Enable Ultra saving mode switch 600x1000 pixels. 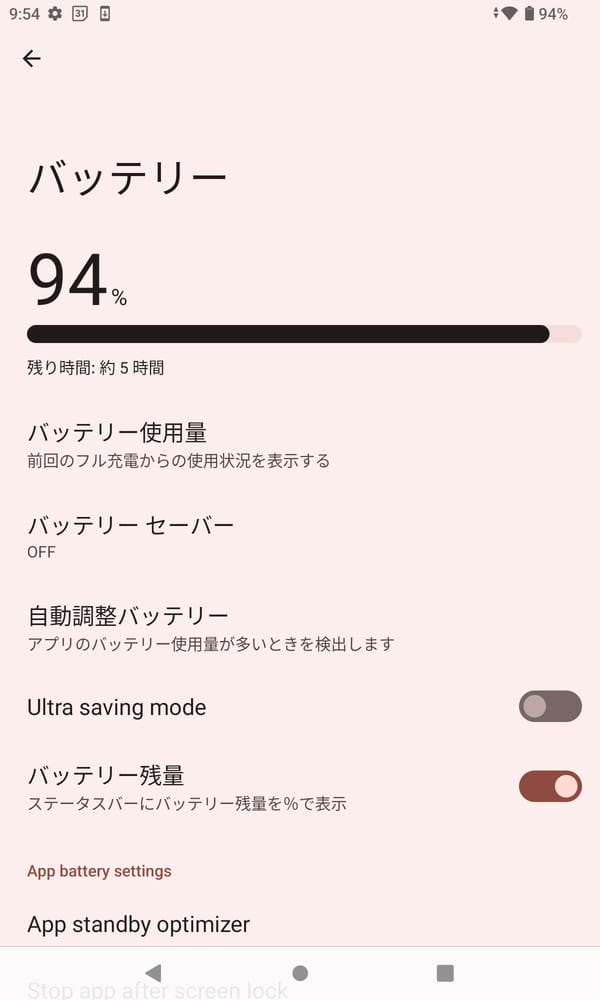pos(549,707)
